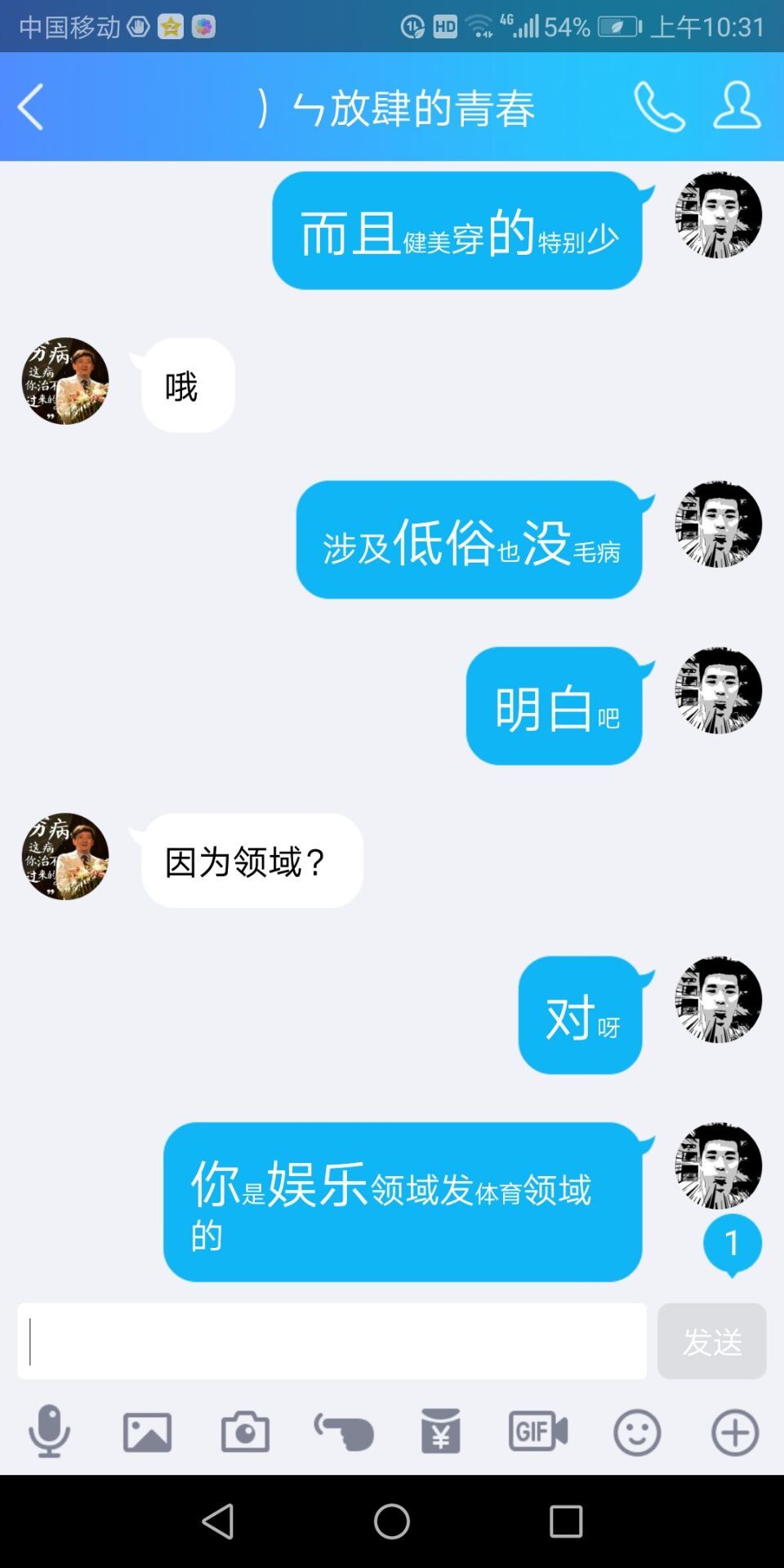Select the shake gesture icon
This screenshot has width=784, height=1568.
(x=342, y=1430)
